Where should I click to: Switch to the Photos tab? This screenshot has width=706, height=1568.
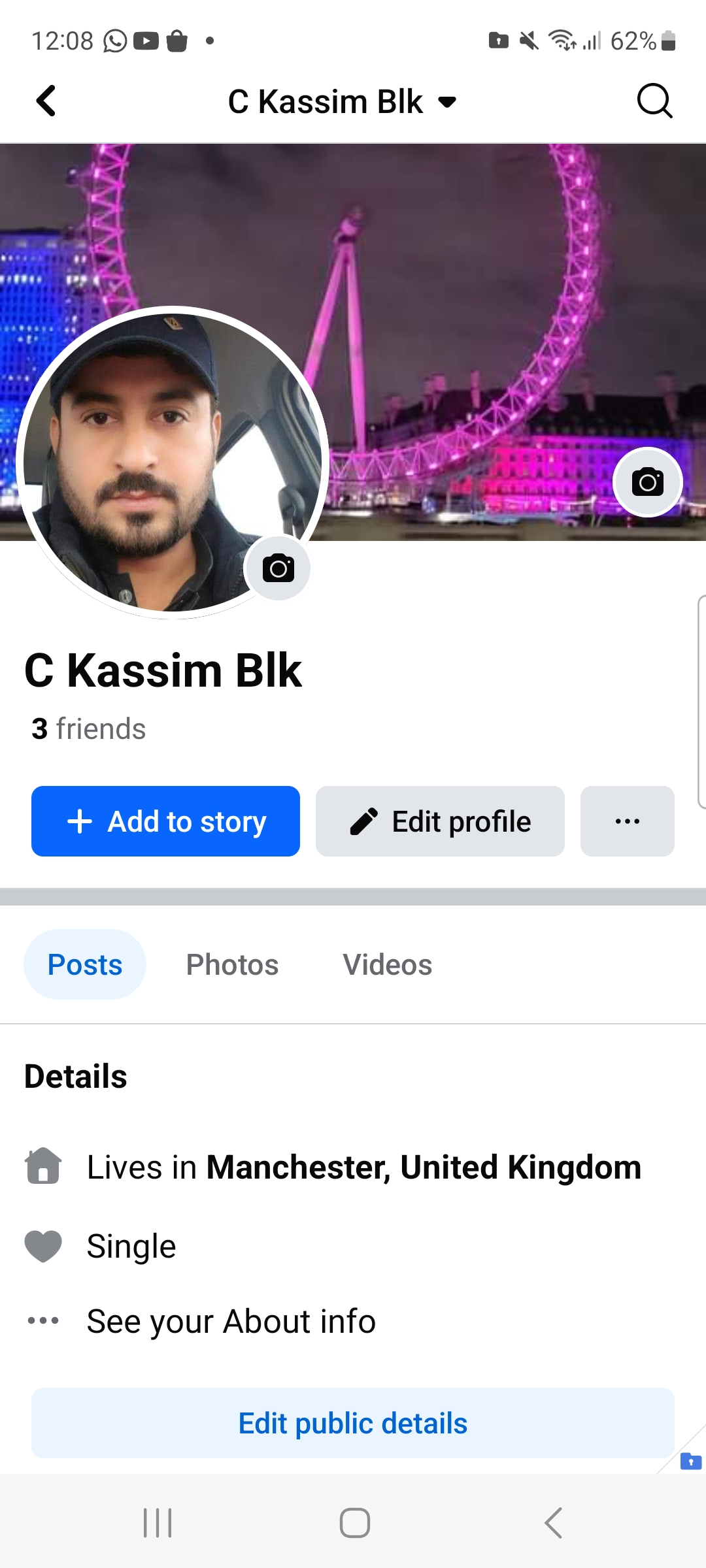(x=232, y=964)
